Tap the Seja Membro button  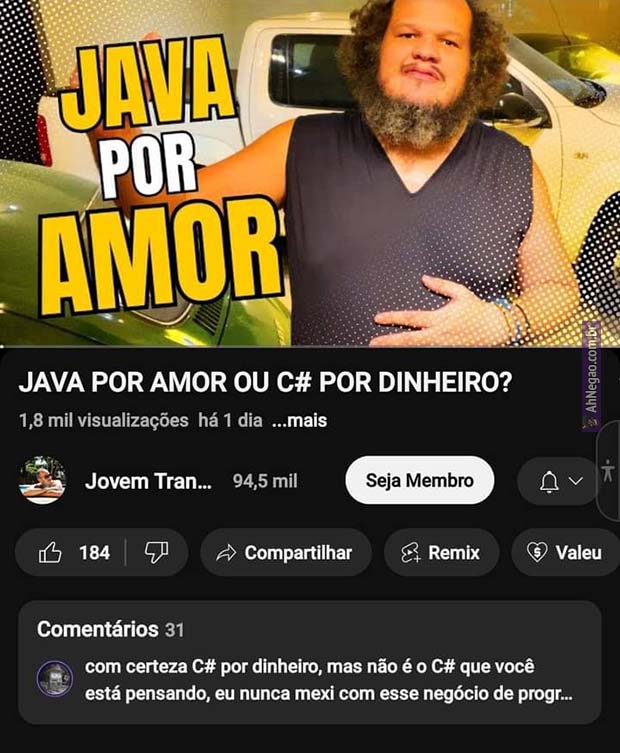[x=419, y=480]
